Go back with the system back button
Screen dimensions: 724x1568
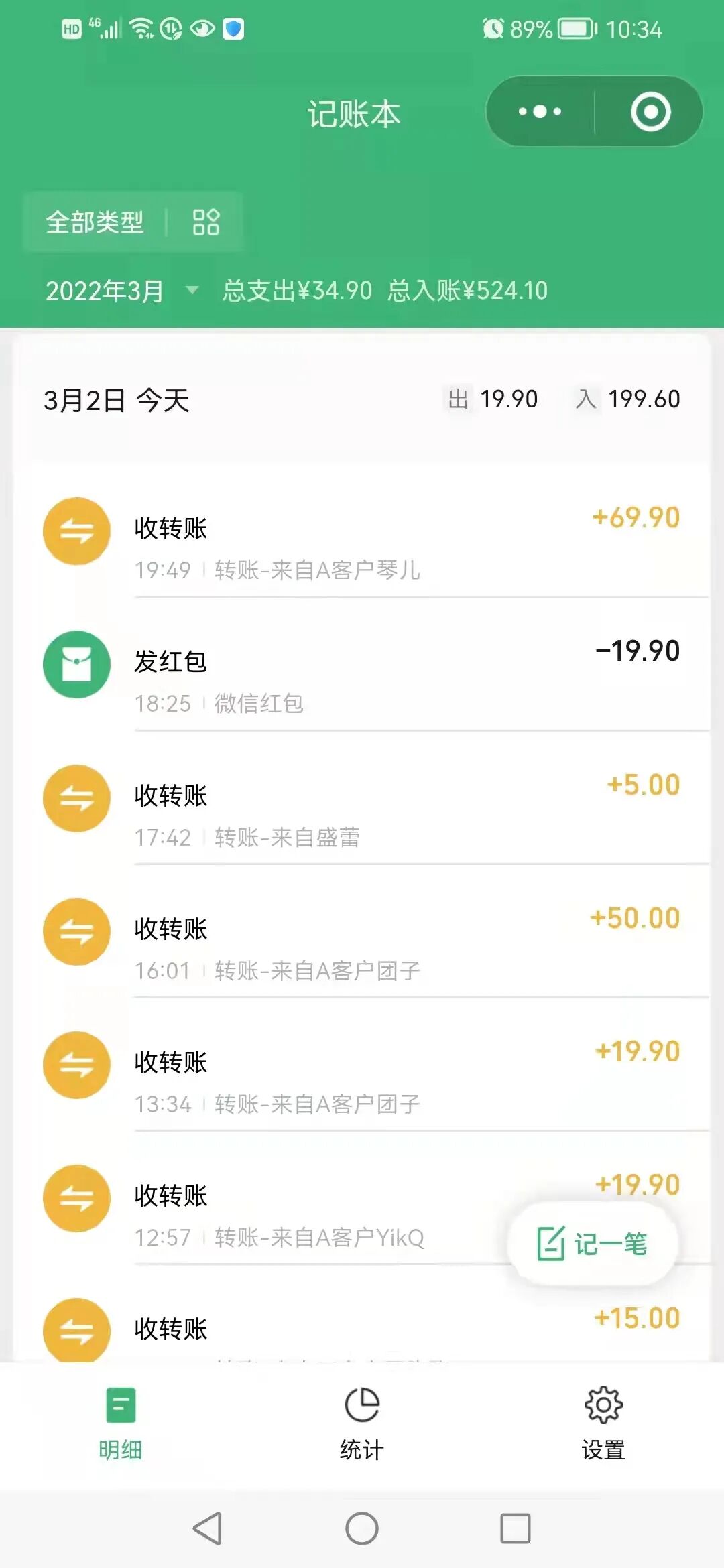(207, 1528)
